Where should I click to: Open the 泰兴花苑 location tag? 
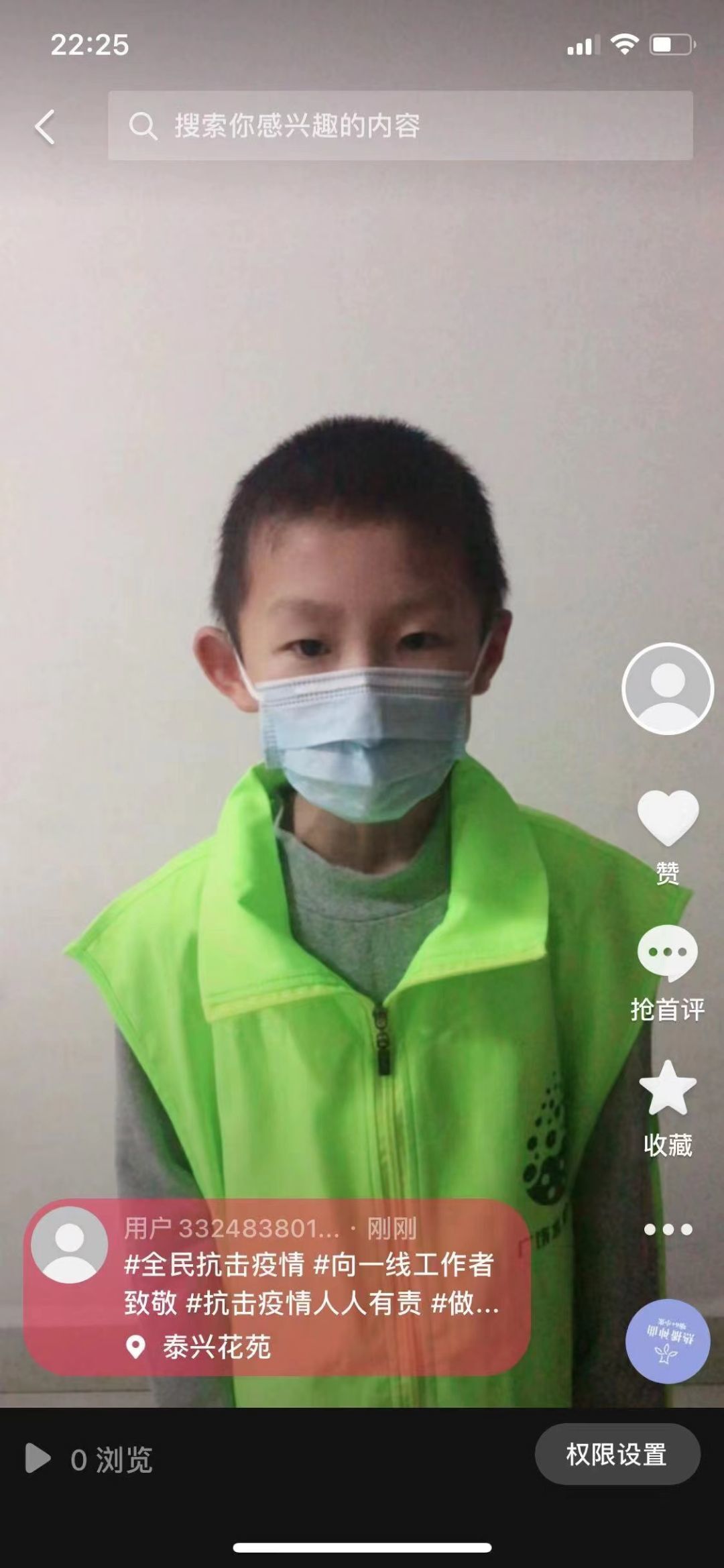click(200, 1347)
